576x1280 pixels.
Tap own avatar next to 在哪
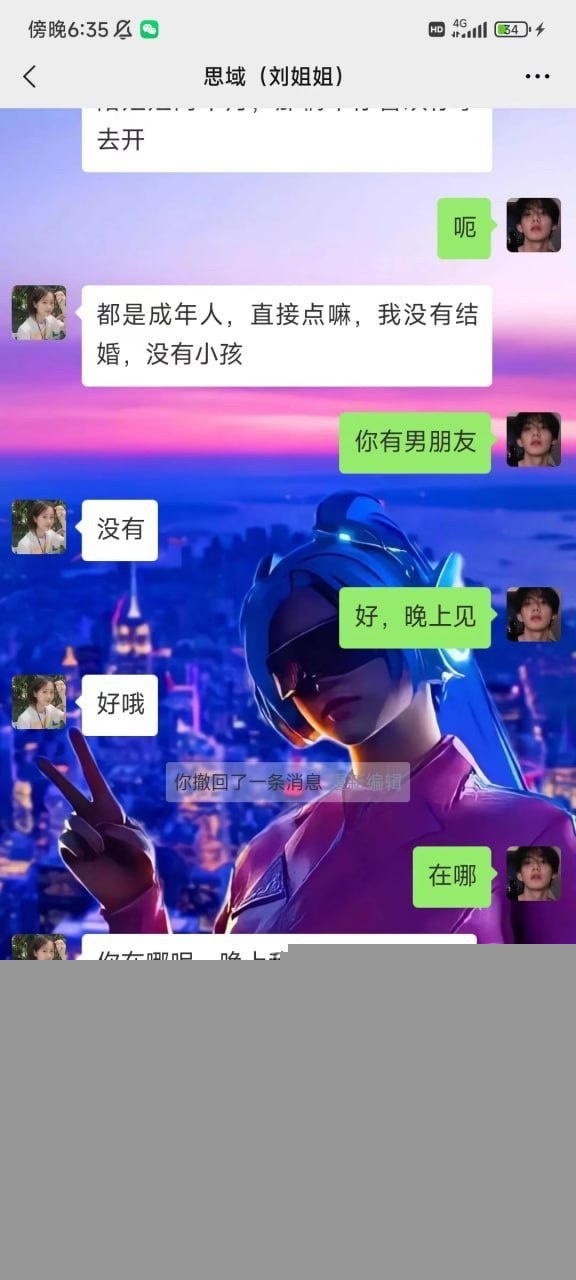coord(533,874)
